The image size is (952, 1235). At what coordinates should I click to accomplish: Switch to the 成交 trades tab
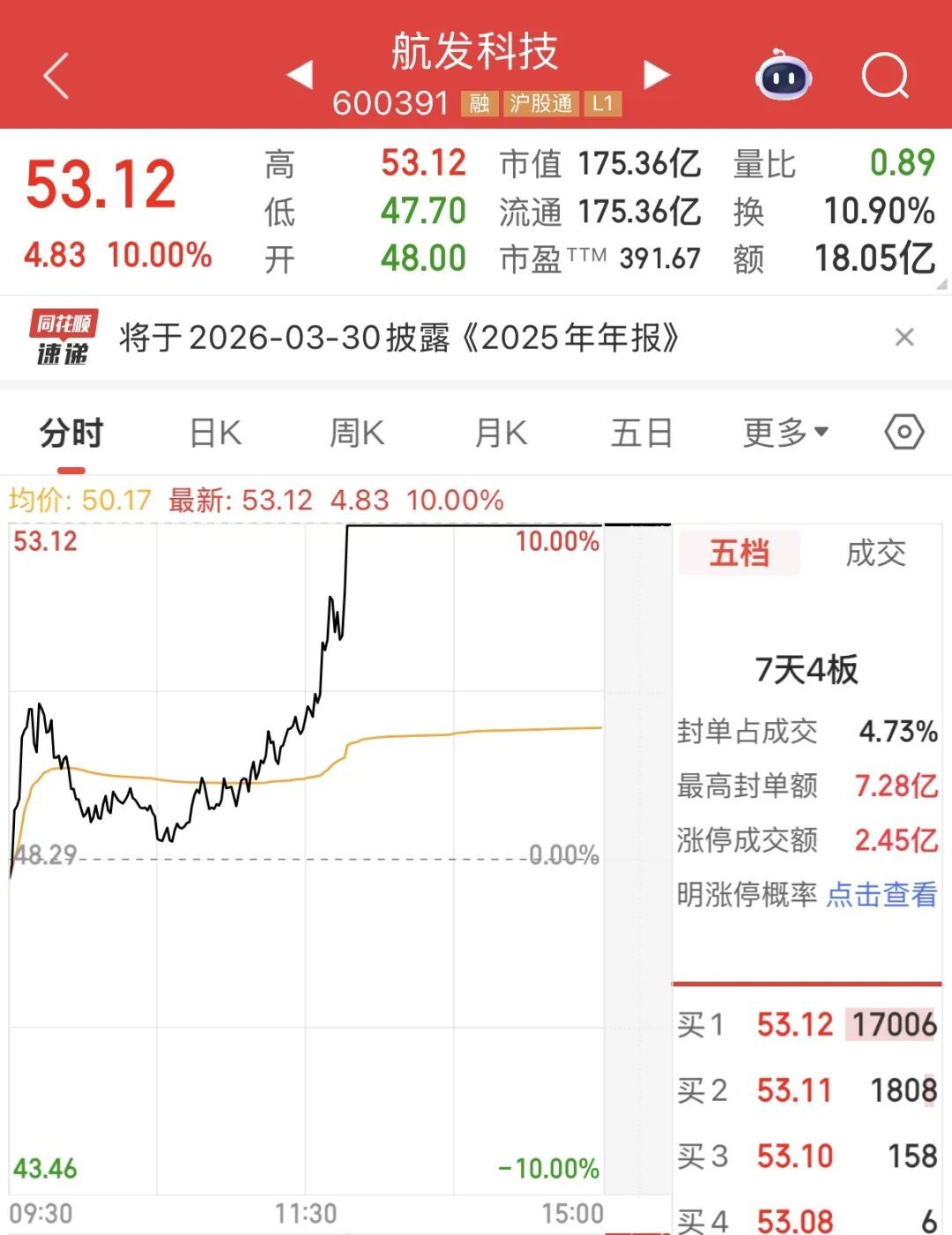tap(875, 554)
